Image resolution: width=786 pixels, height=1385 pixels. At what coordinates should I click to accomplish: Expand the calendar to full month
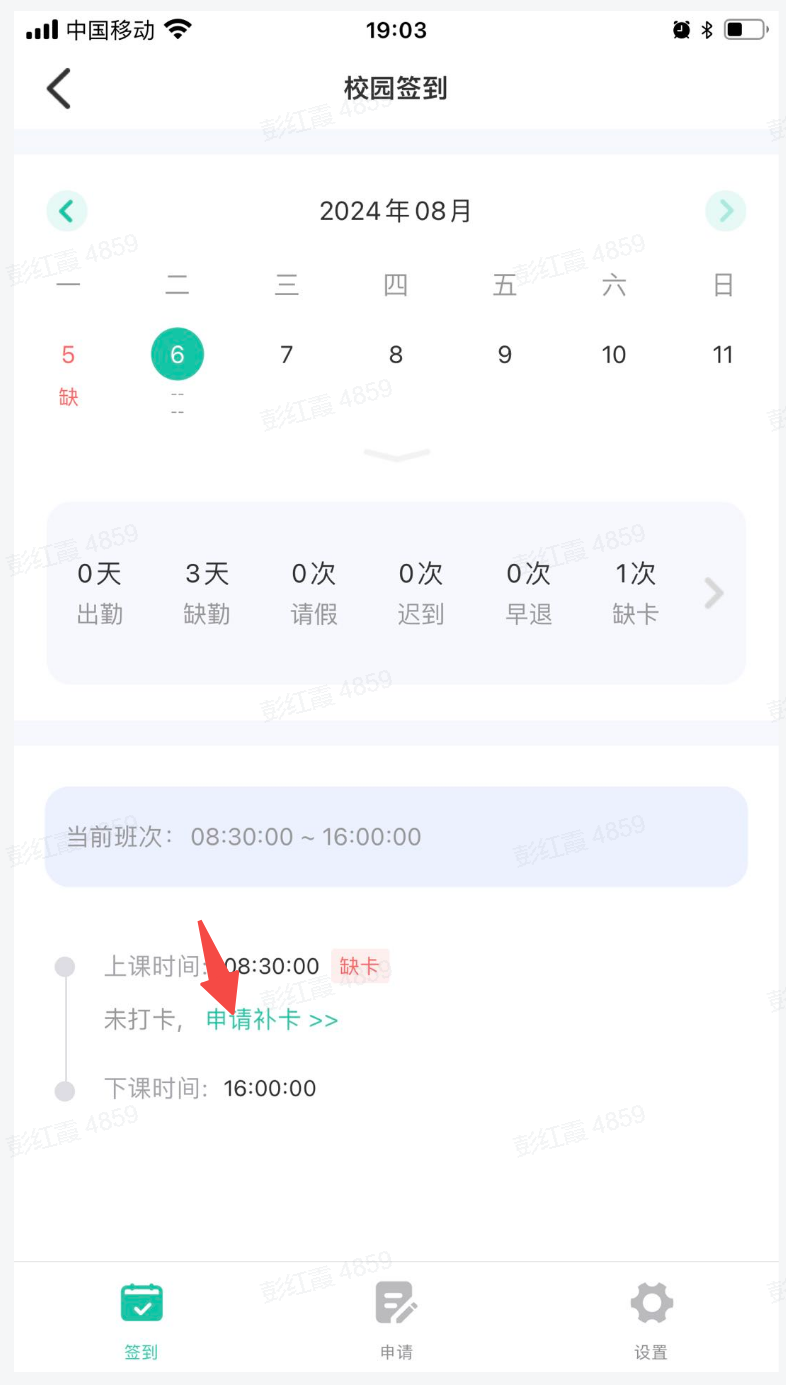tap(396, 456)
